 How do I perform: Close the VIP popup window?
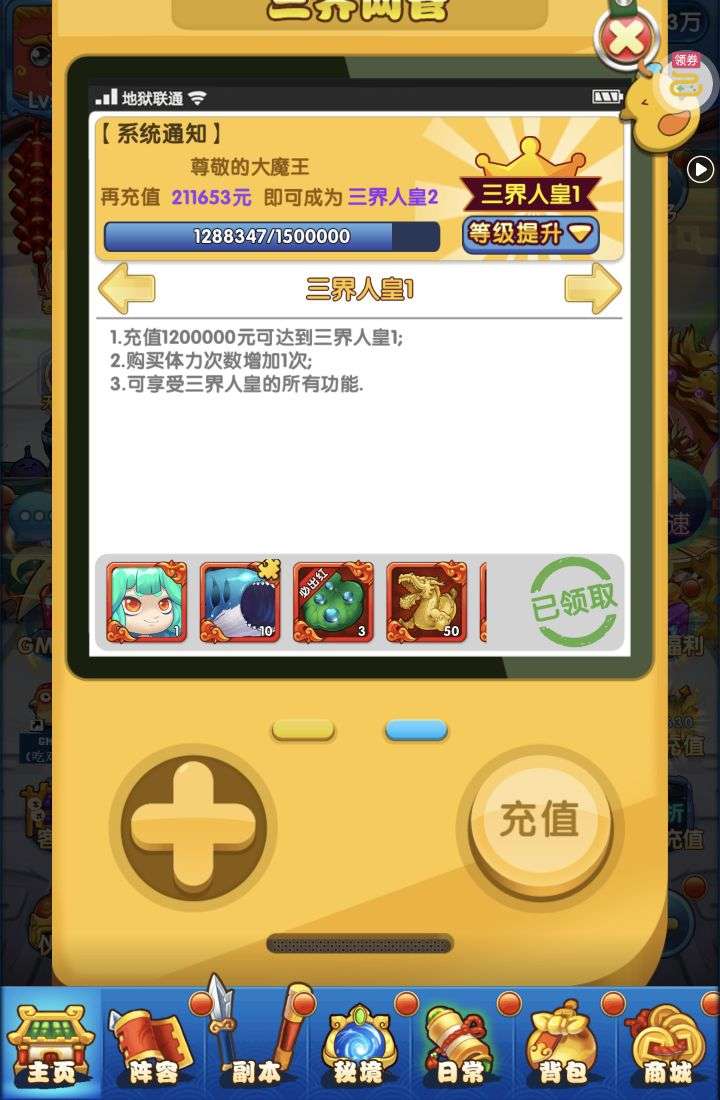tap(627, 41)
